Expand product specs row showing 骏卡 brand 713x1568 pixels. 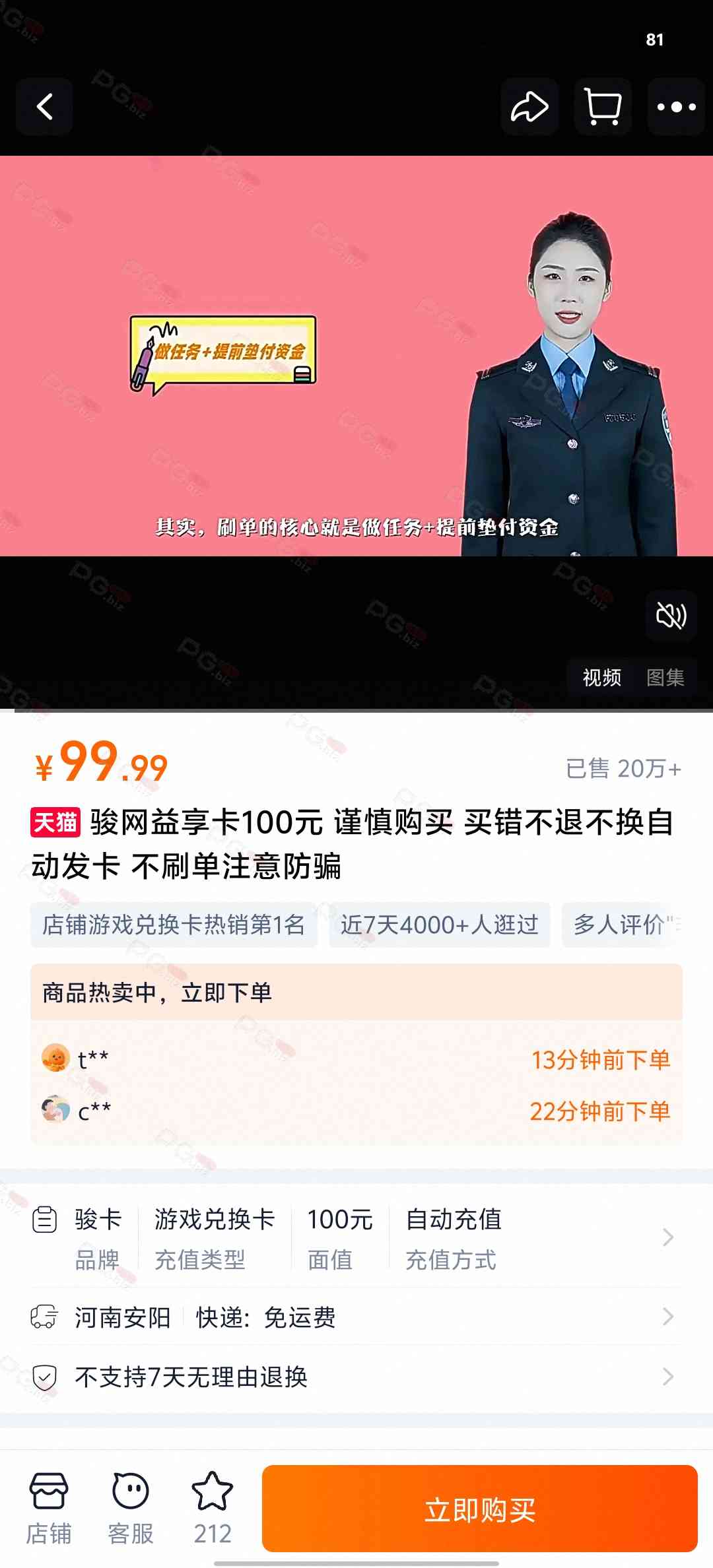(x=356, y=1237)
